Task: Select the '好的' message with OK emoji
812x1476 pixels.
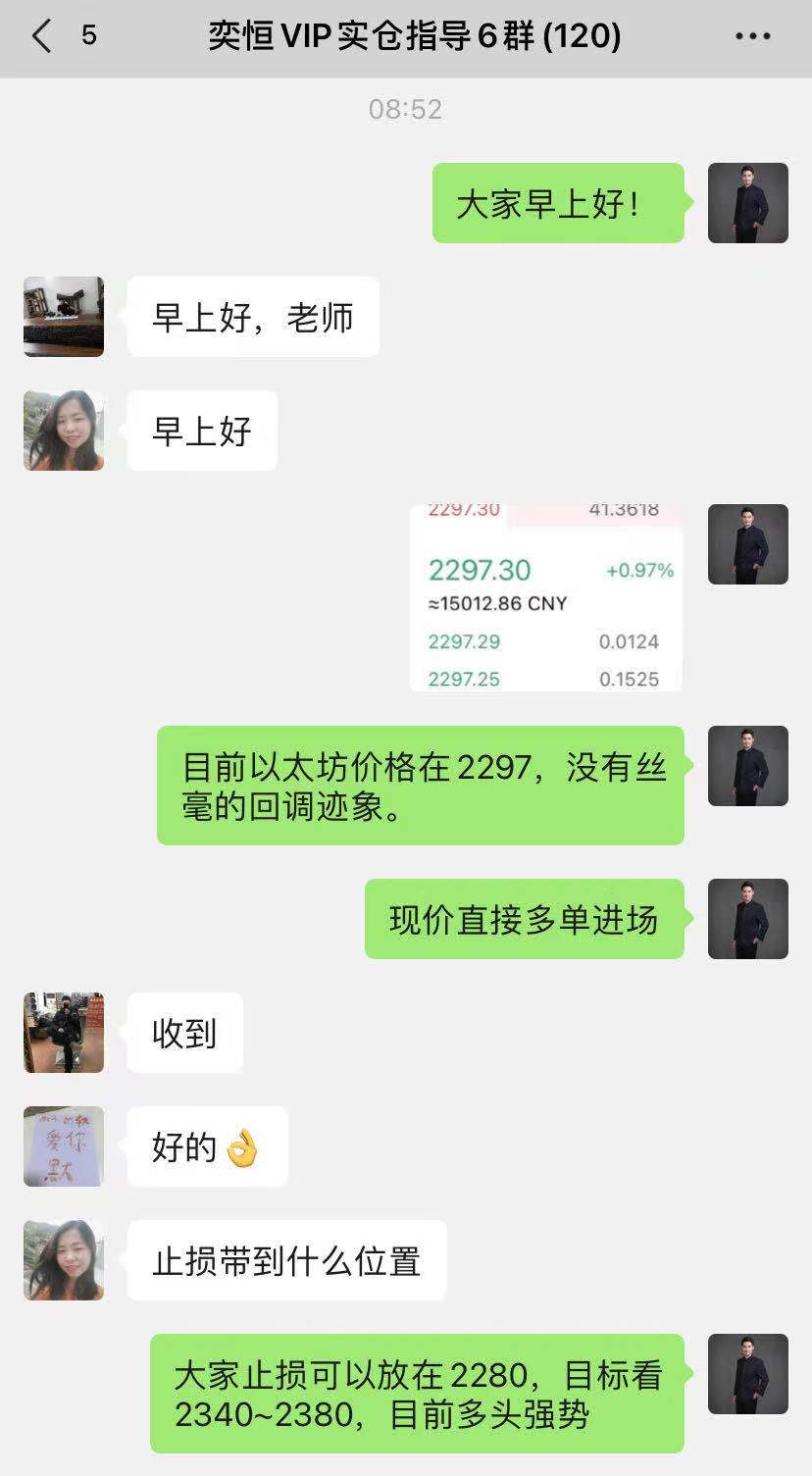Action: tap(206, 1146)
